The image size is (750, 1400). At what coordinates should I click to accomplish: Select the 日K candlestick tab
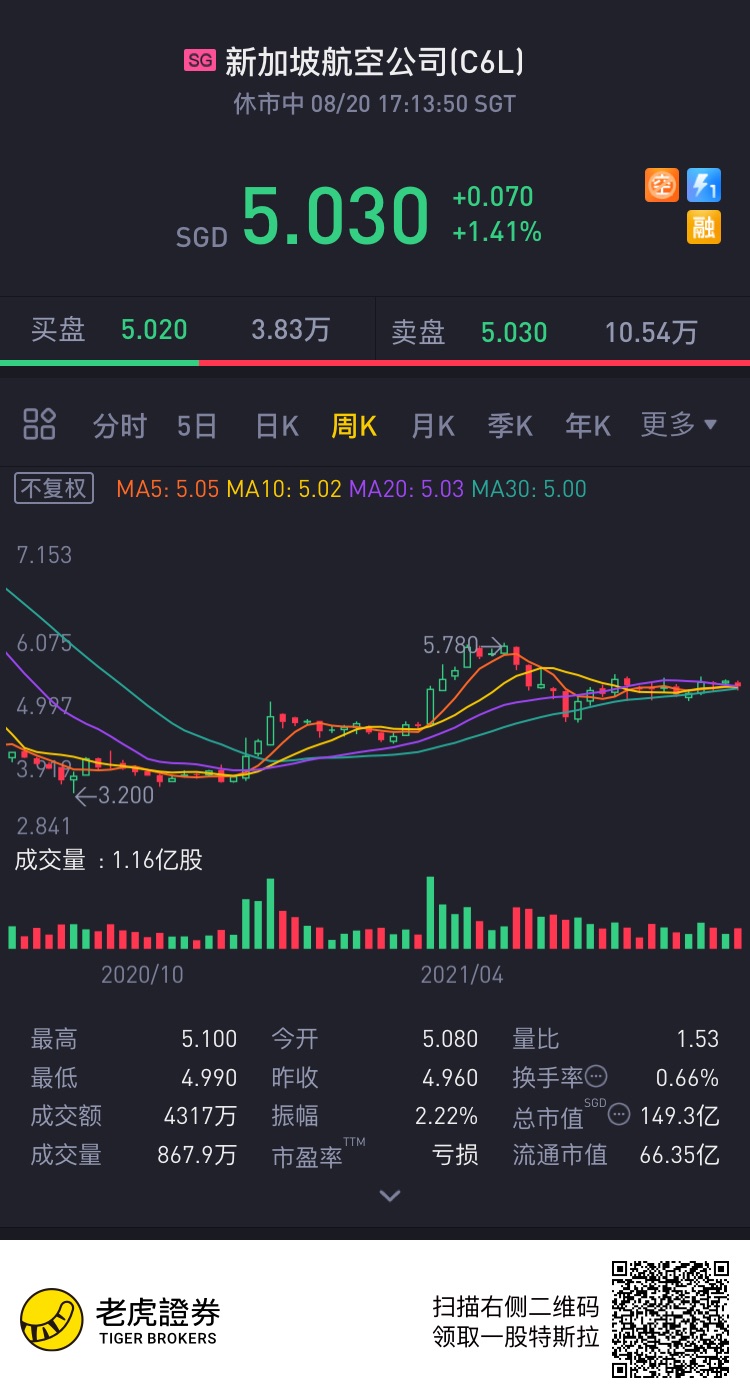277,426
